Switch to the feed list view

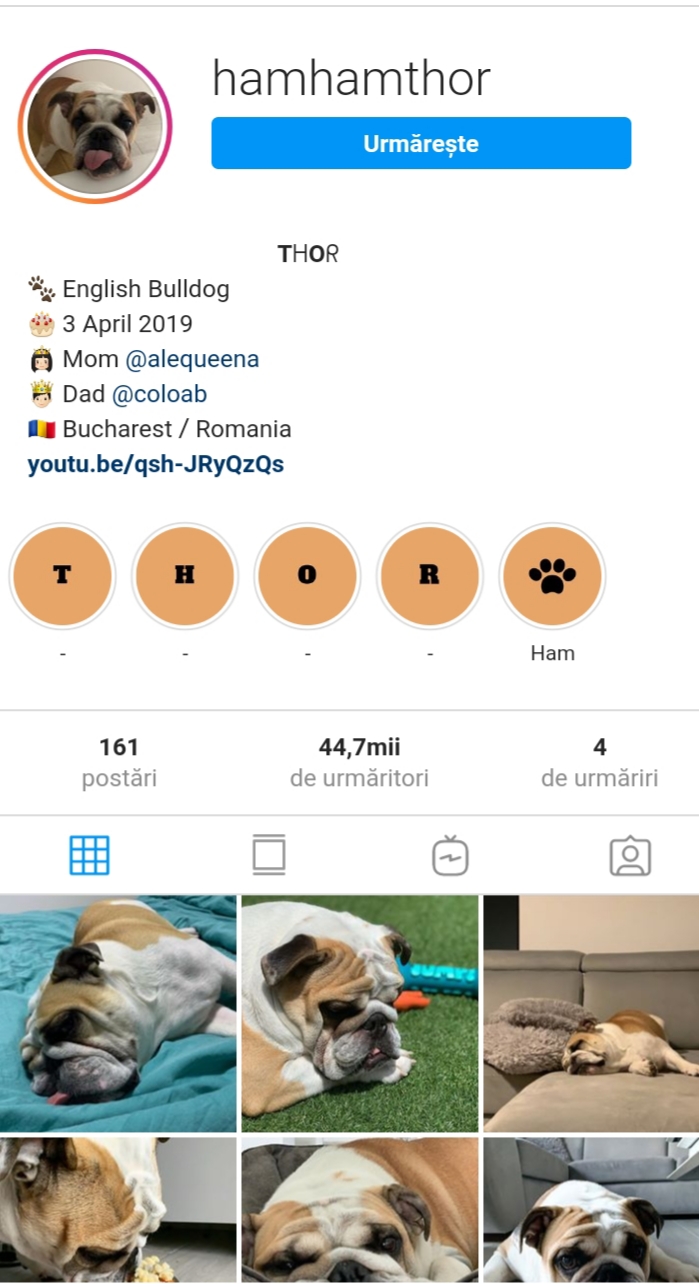(269, 855)
